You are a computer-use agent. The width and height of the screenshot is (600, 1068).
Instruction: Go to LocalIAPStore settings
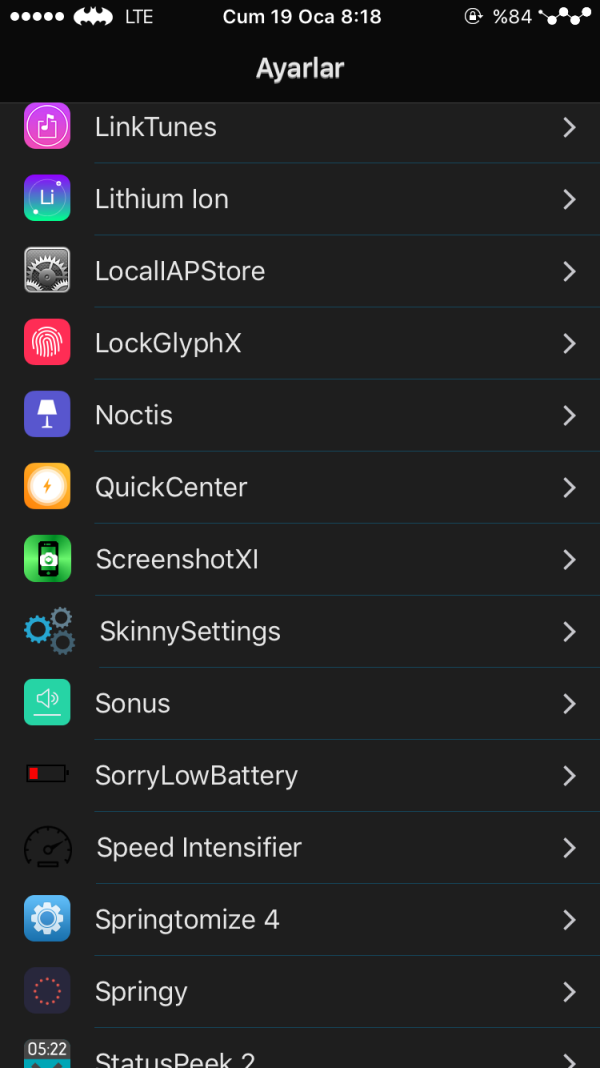coord(300,272)
